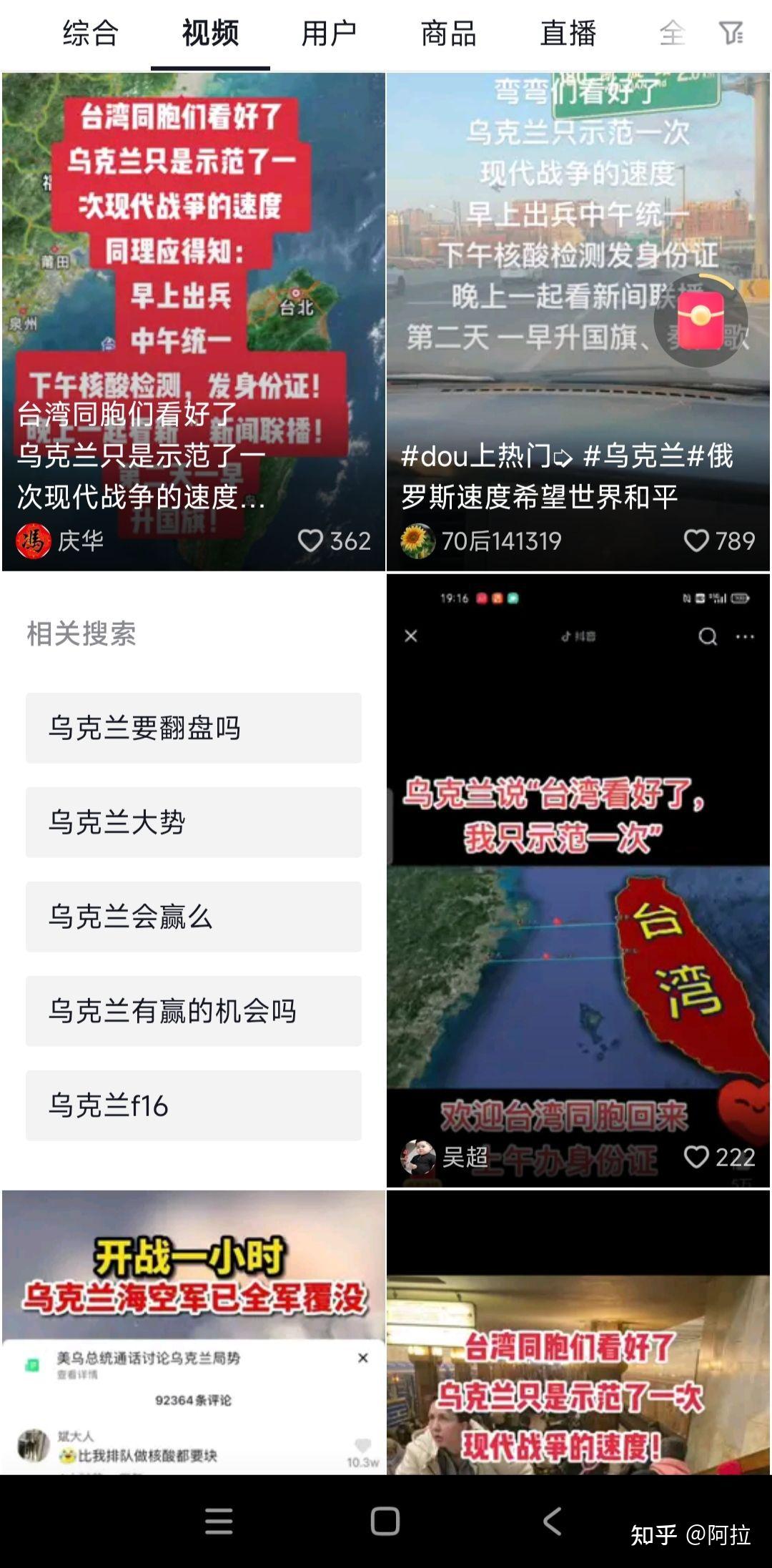Image resolution: width=772 pixels, height=1568 pixels.
Task: Open the 开战一小时 video tile
Action: click(x=193, y=1330)
